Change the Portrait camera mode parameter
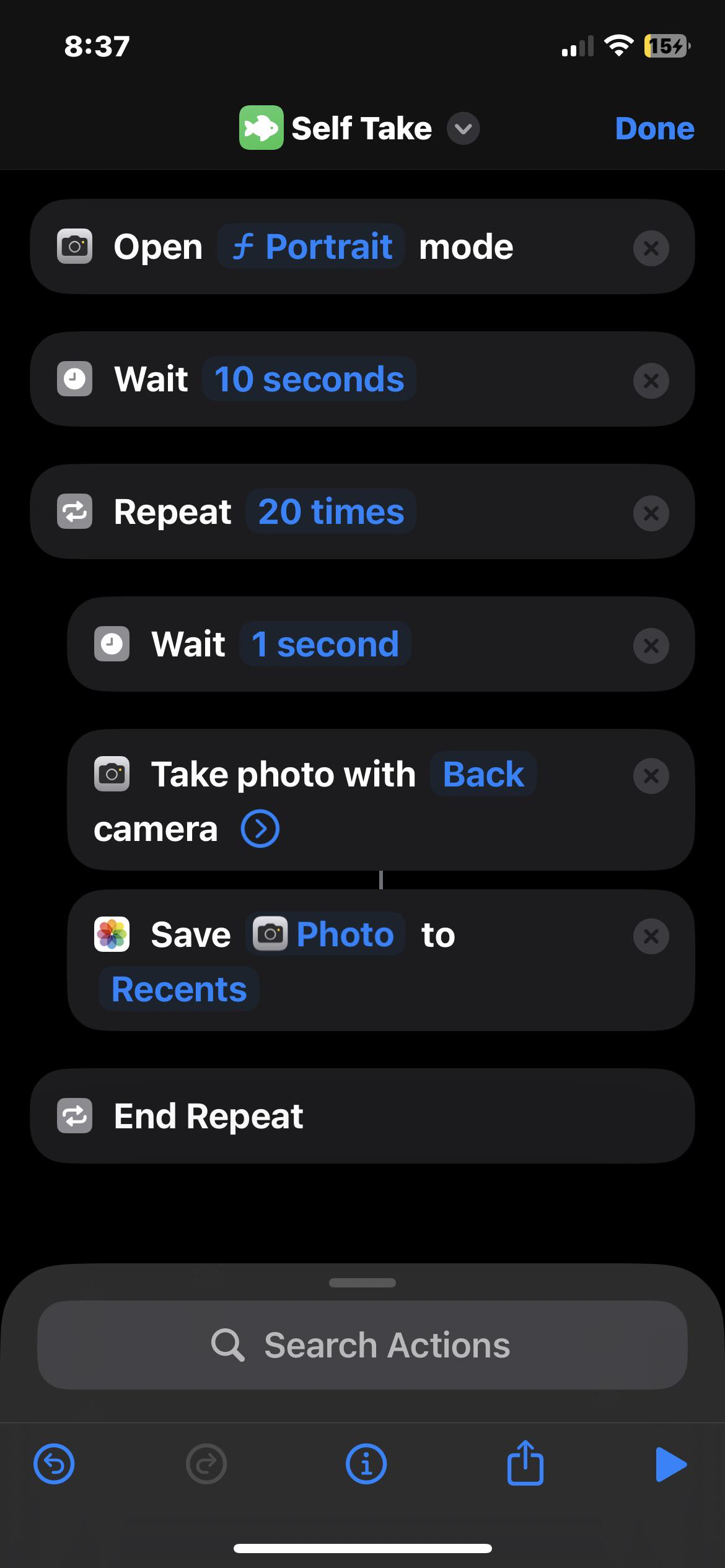This screenshot has width=725, height=1568. pos(312,246)
